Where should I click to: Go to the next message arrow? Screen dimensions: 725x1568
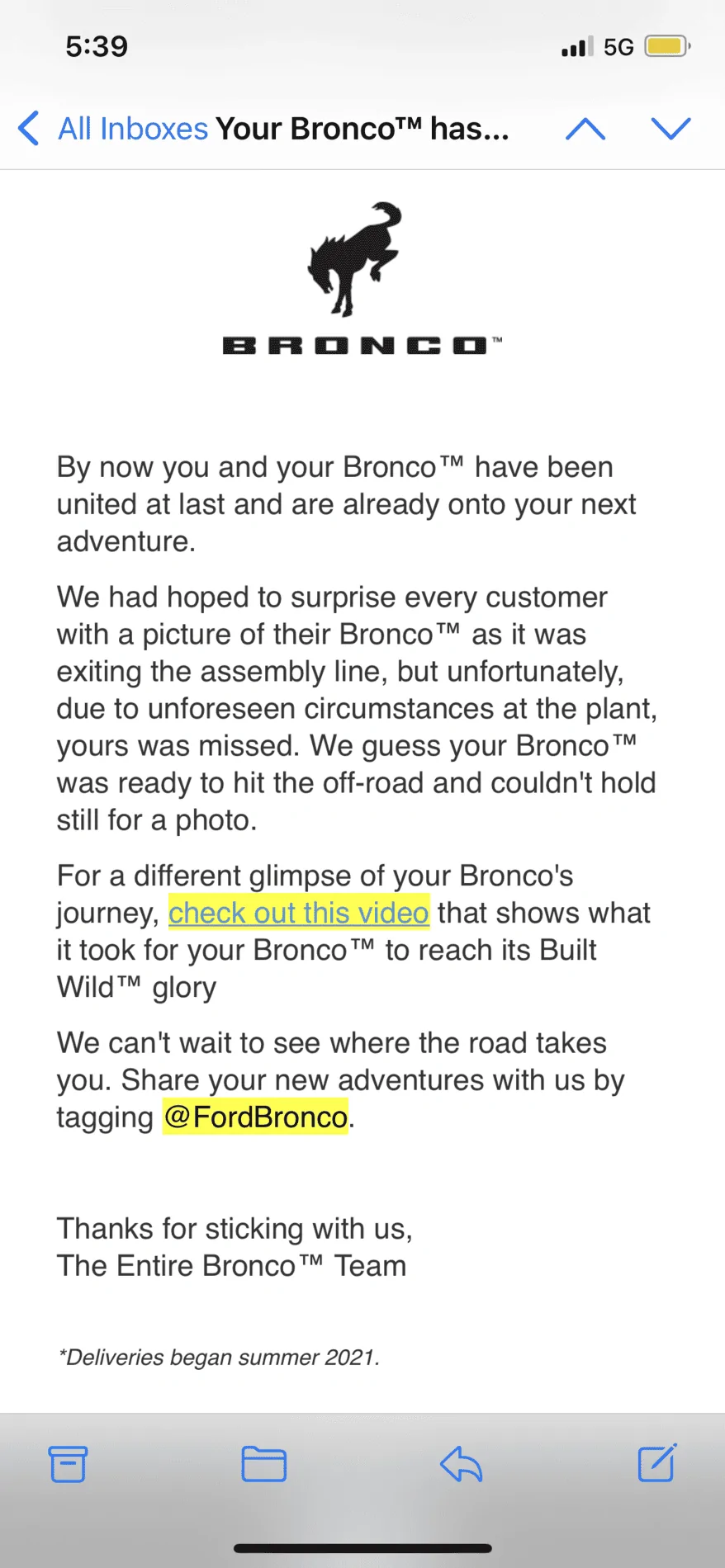(x=671, y=129)
